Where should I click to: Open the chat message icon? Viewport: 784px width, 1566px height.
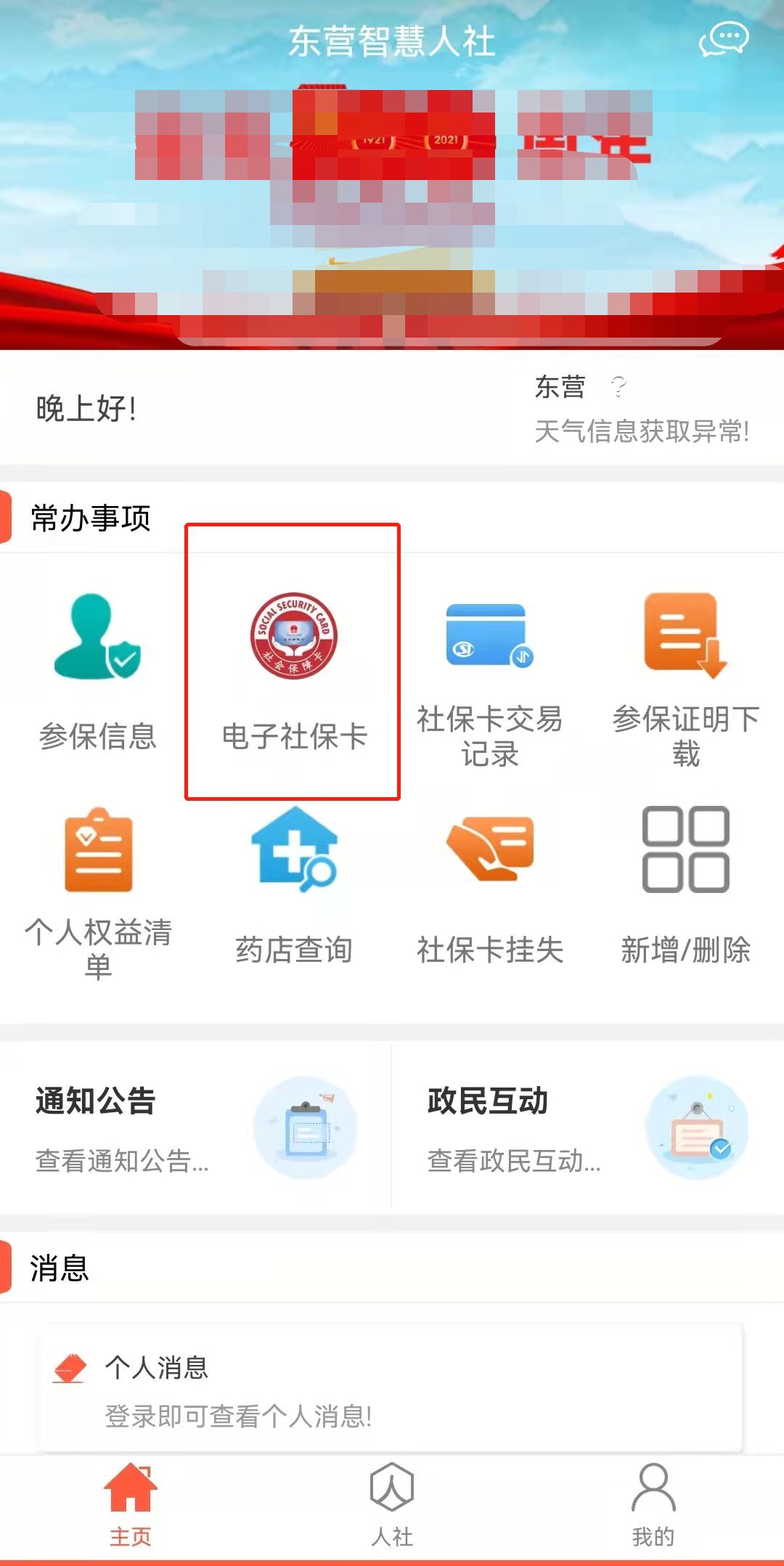(722, 38)
